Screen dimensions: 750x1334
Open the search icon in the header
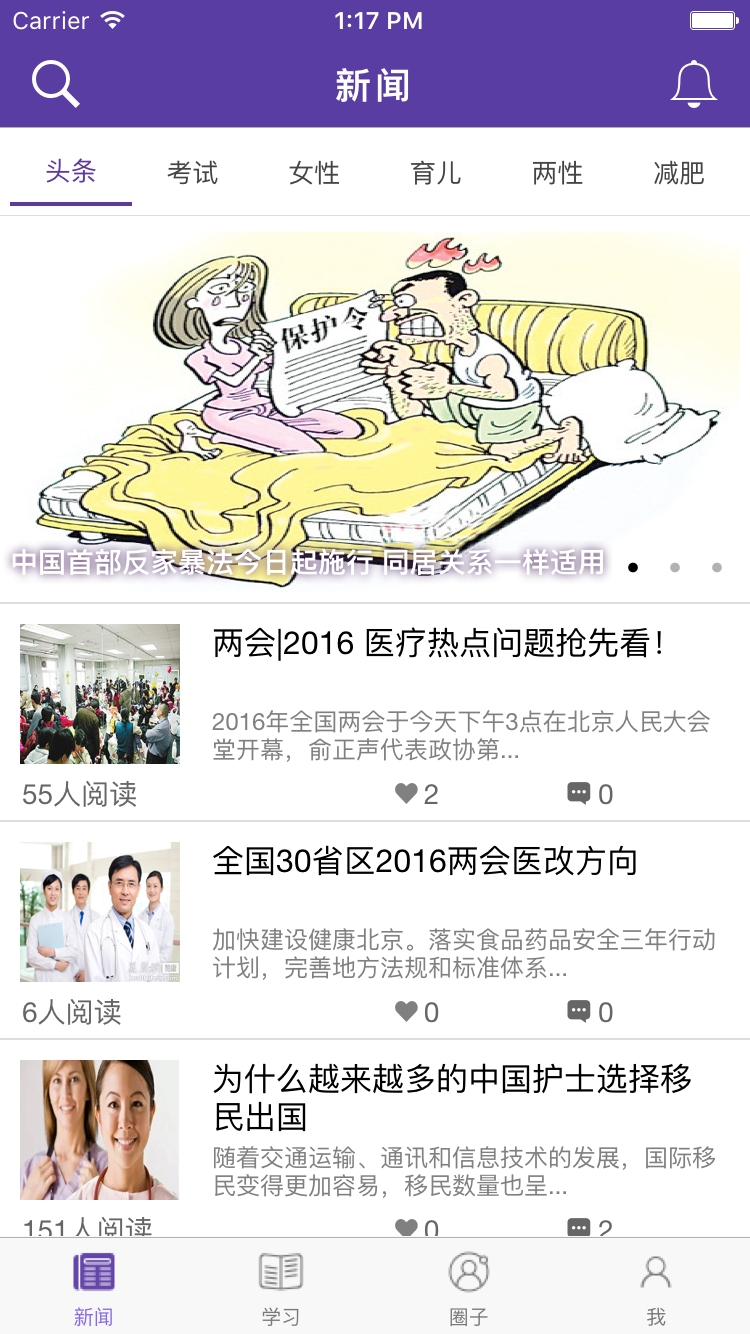pyautogui.click(x=55, y=84)
